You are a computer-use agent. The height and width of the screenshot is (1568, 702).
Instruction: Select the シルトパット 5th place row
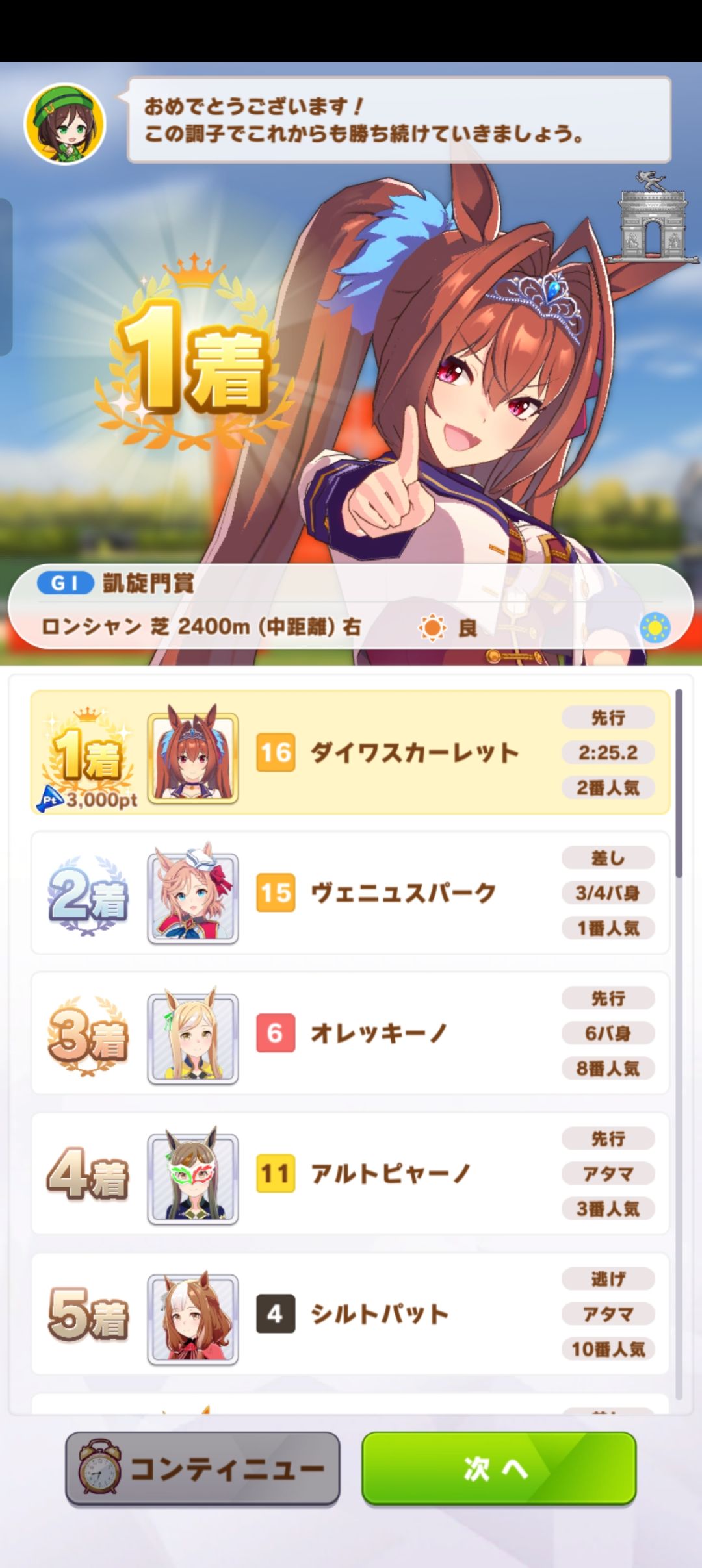tap(350, 1313)
